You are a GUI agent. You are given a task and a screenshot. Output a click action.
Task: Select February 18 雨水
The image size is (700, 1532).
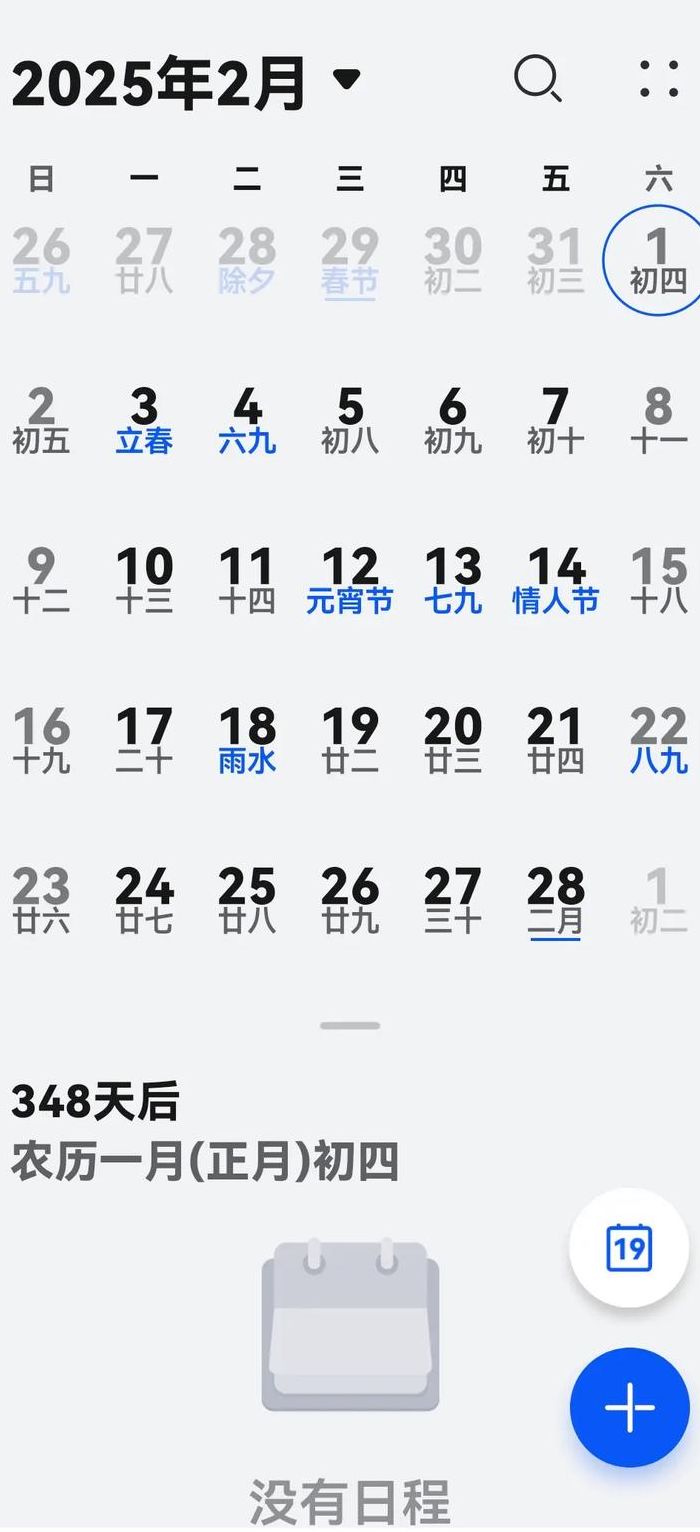(247, 741)
